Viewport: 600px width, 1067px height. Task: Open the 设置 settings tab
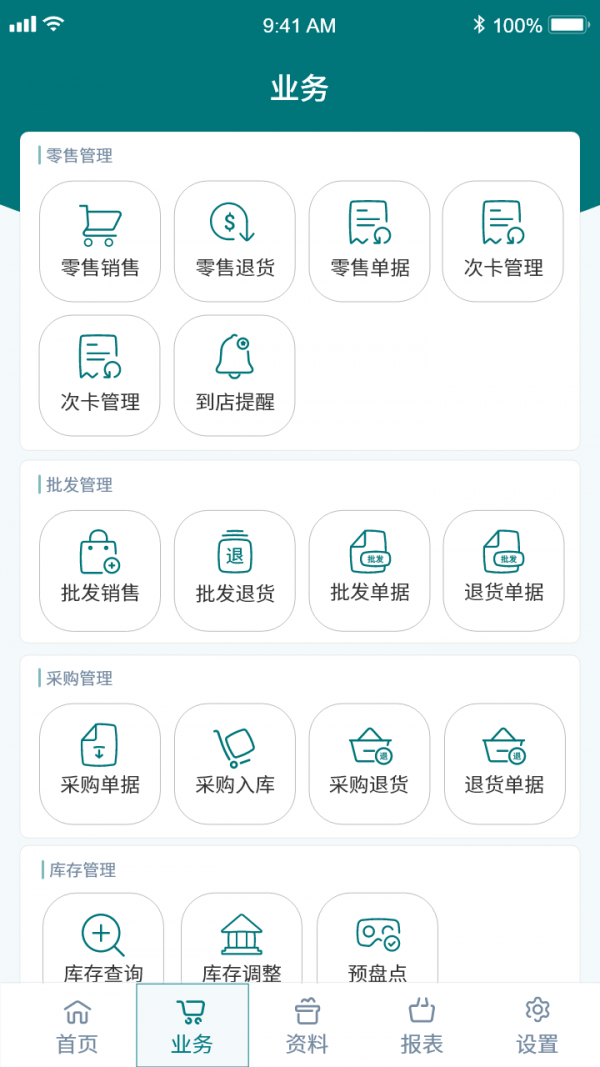[x=537, y=1026]
